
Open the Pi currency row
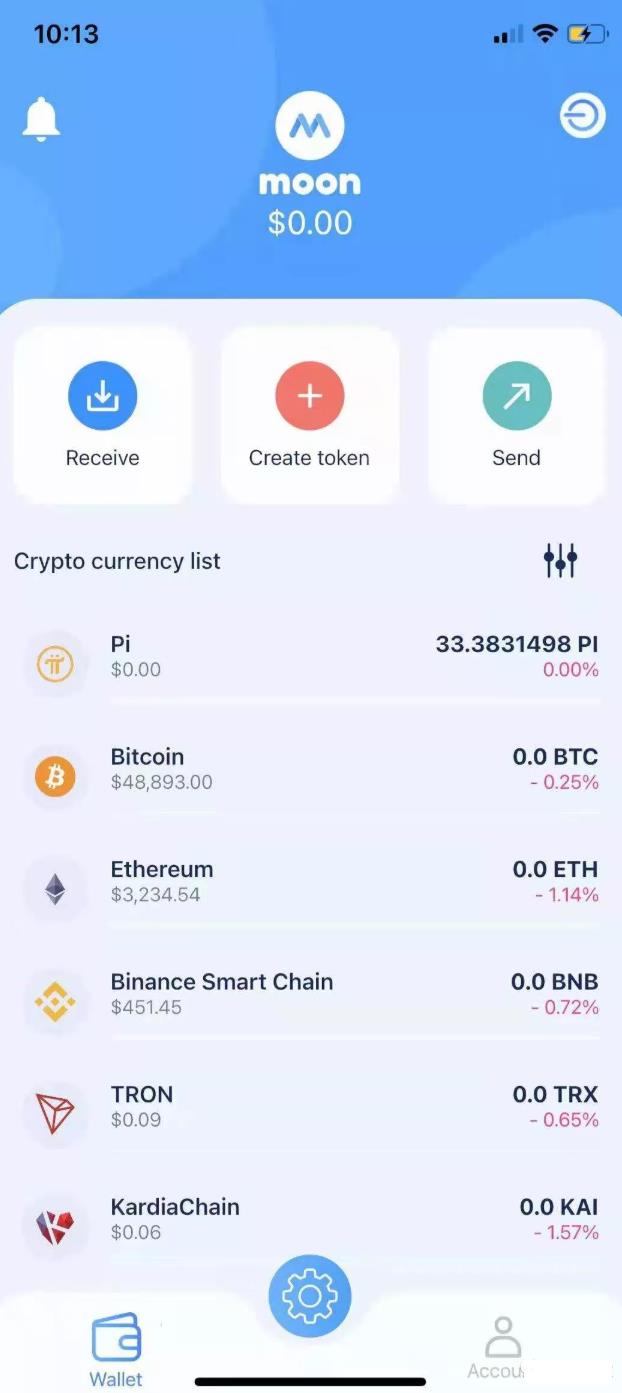click(311, 657)
